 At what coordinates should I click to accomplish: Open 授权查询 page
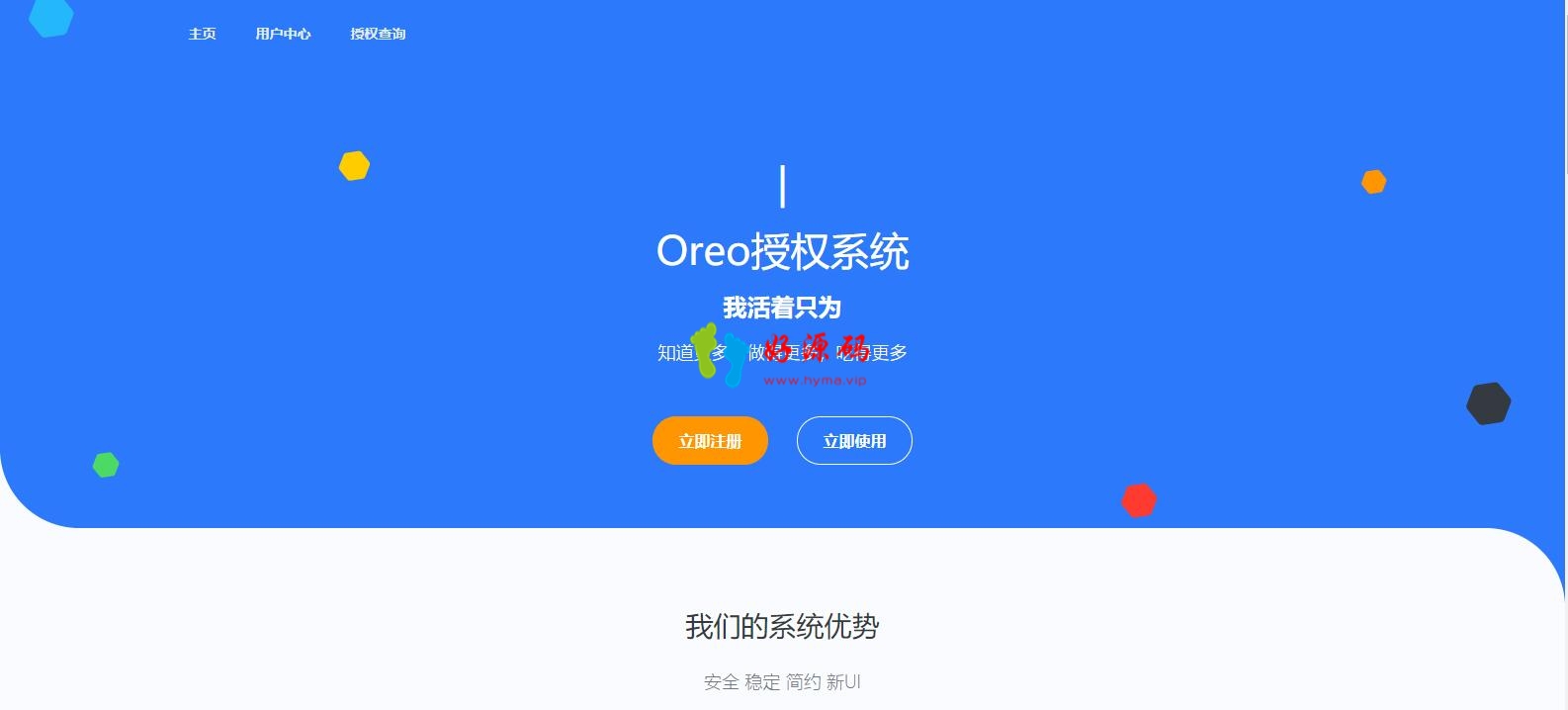378,34
